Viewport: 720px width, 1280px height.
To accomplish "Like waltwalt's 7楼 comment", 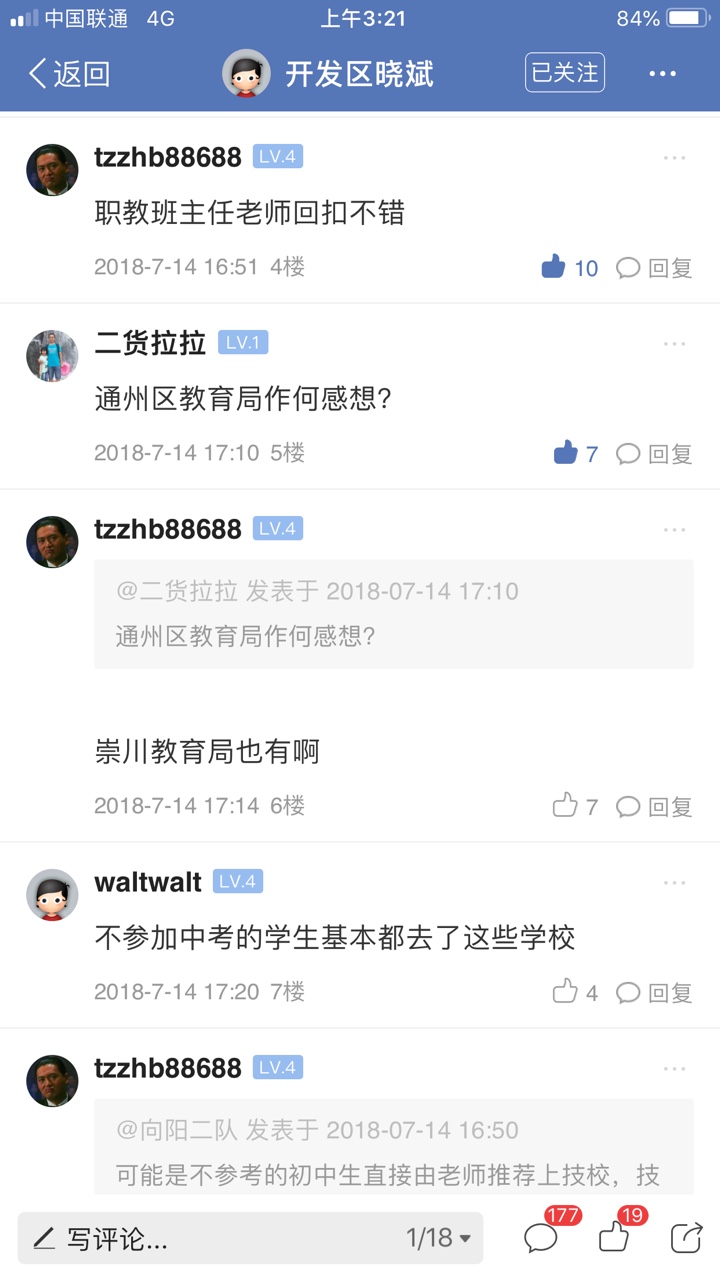I will tap(575, 992).
